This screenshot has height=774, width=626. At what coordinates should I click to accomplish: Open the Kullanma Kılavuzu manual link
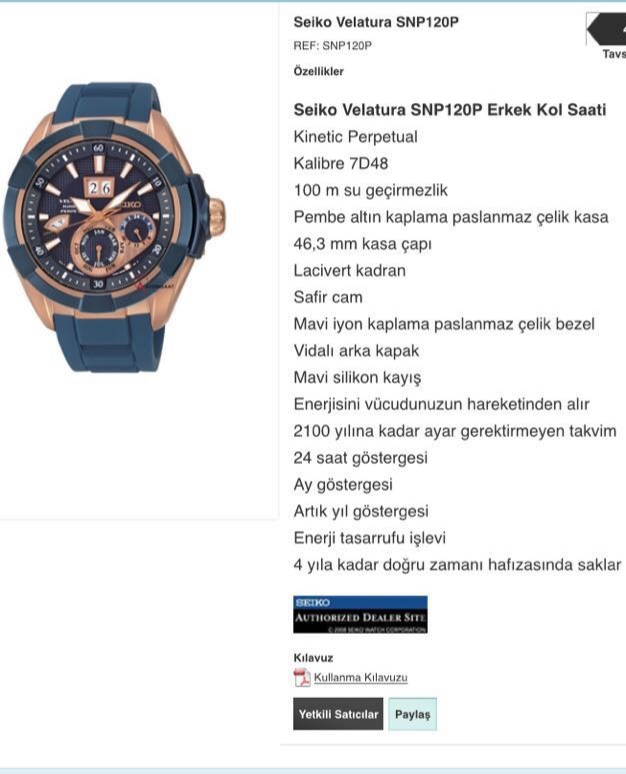(360, 678)
